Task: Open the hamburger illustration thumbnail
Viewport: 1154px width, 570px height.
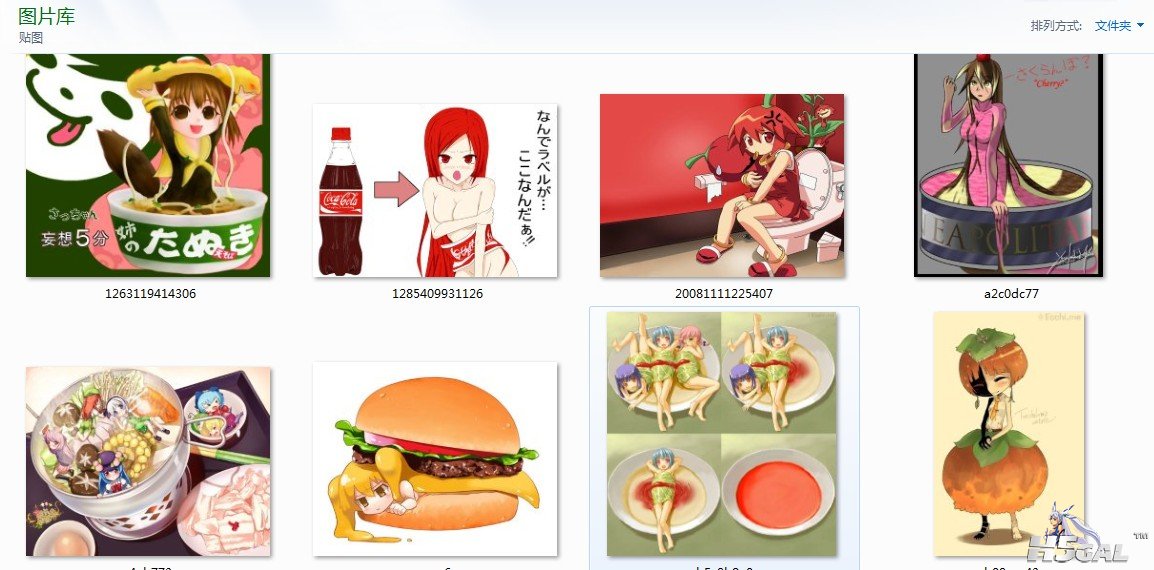Action: [435, 459]
